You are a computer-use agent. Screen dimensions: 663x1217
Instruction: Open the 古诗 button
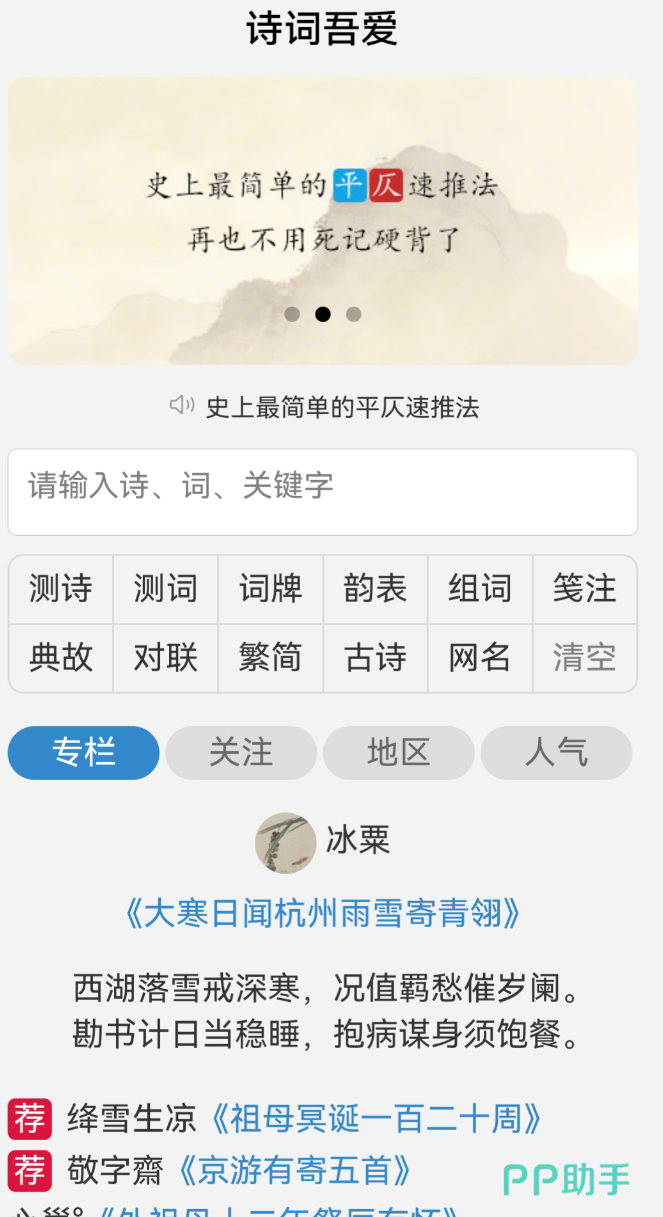375,658
